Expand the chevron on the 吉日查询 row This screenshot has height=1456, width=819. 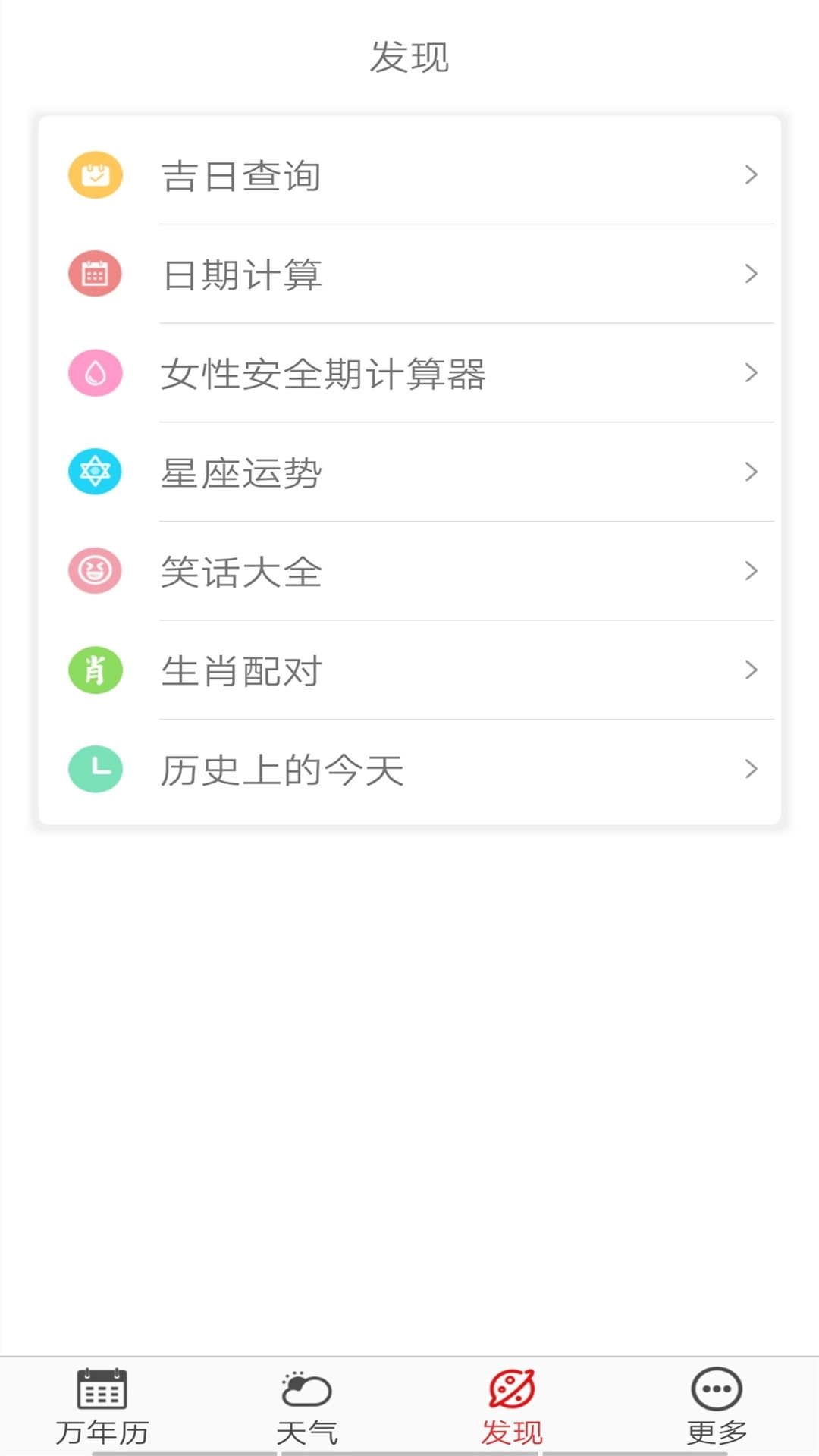coord(752,174)
